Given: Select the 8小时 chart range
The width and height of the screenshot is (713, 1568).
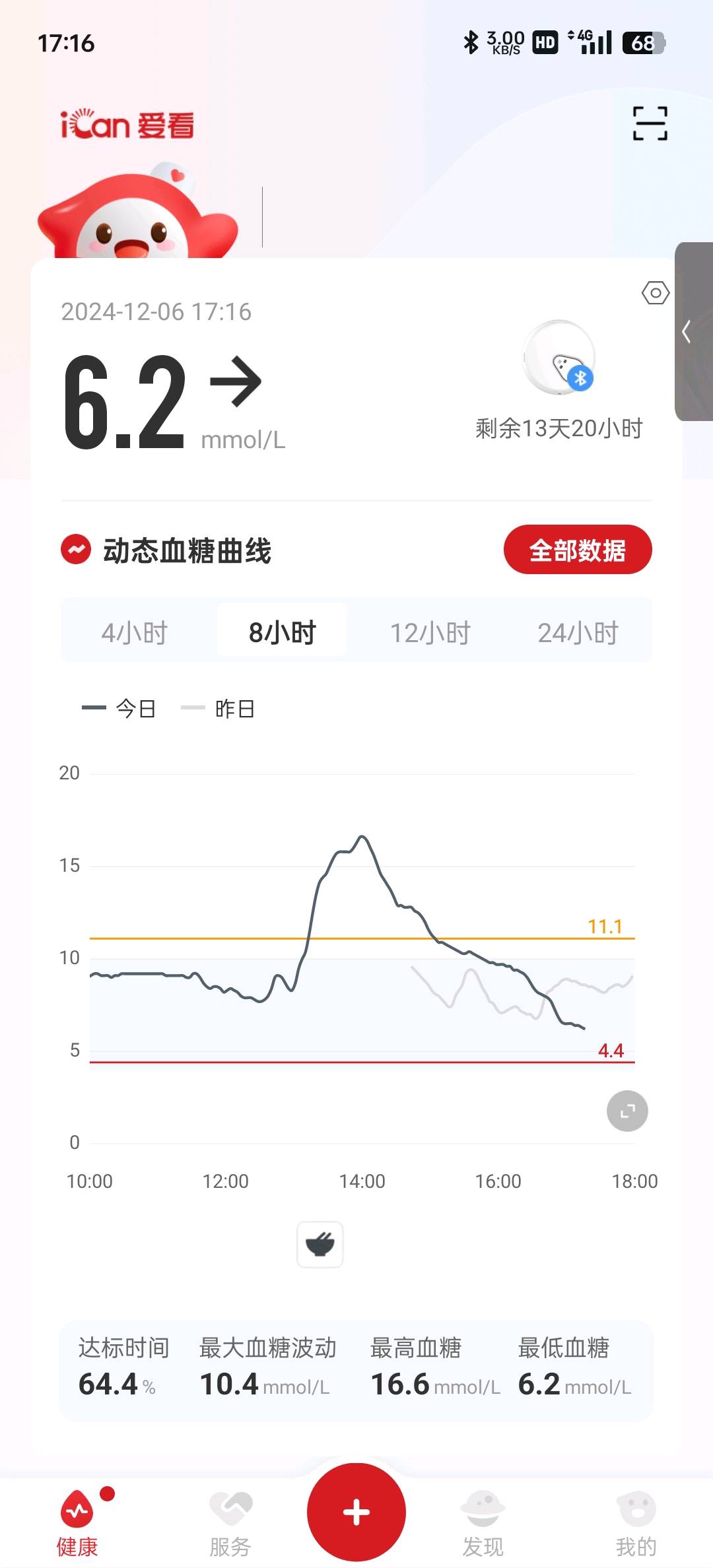Looking at the screenshot, I should [x=282, y=632].
